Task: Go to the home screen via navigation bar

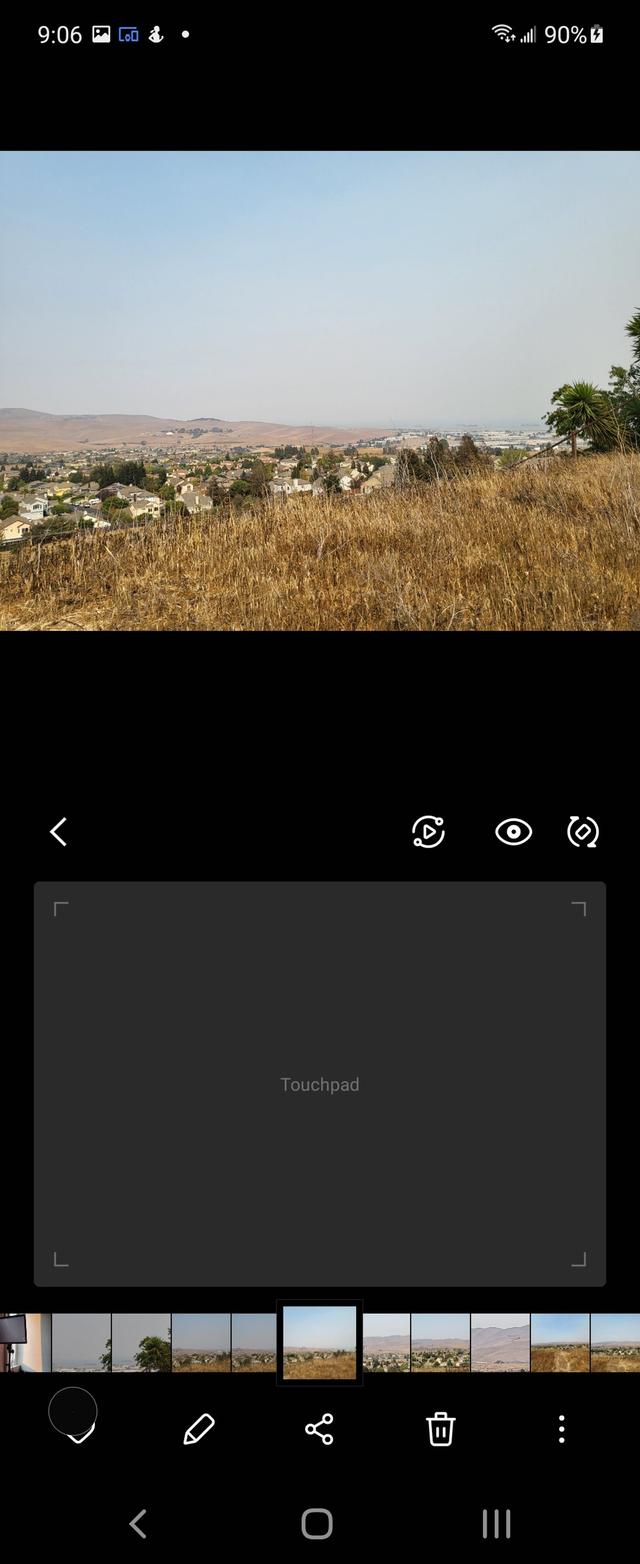Action: 317,1523
